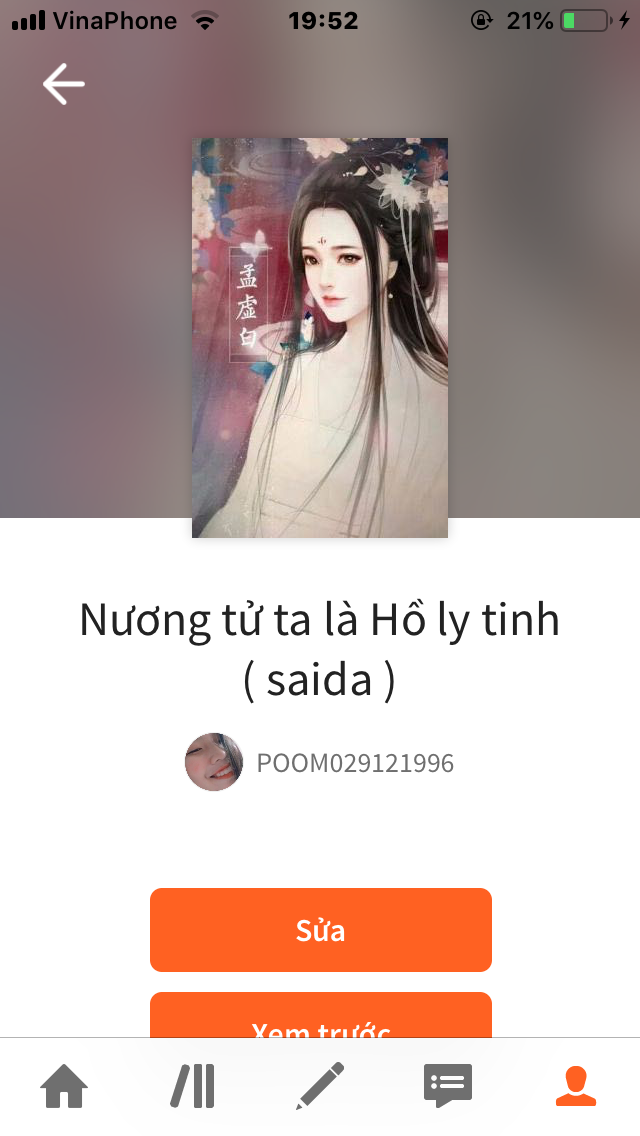Open the profile person tab

pos(576,1086)
